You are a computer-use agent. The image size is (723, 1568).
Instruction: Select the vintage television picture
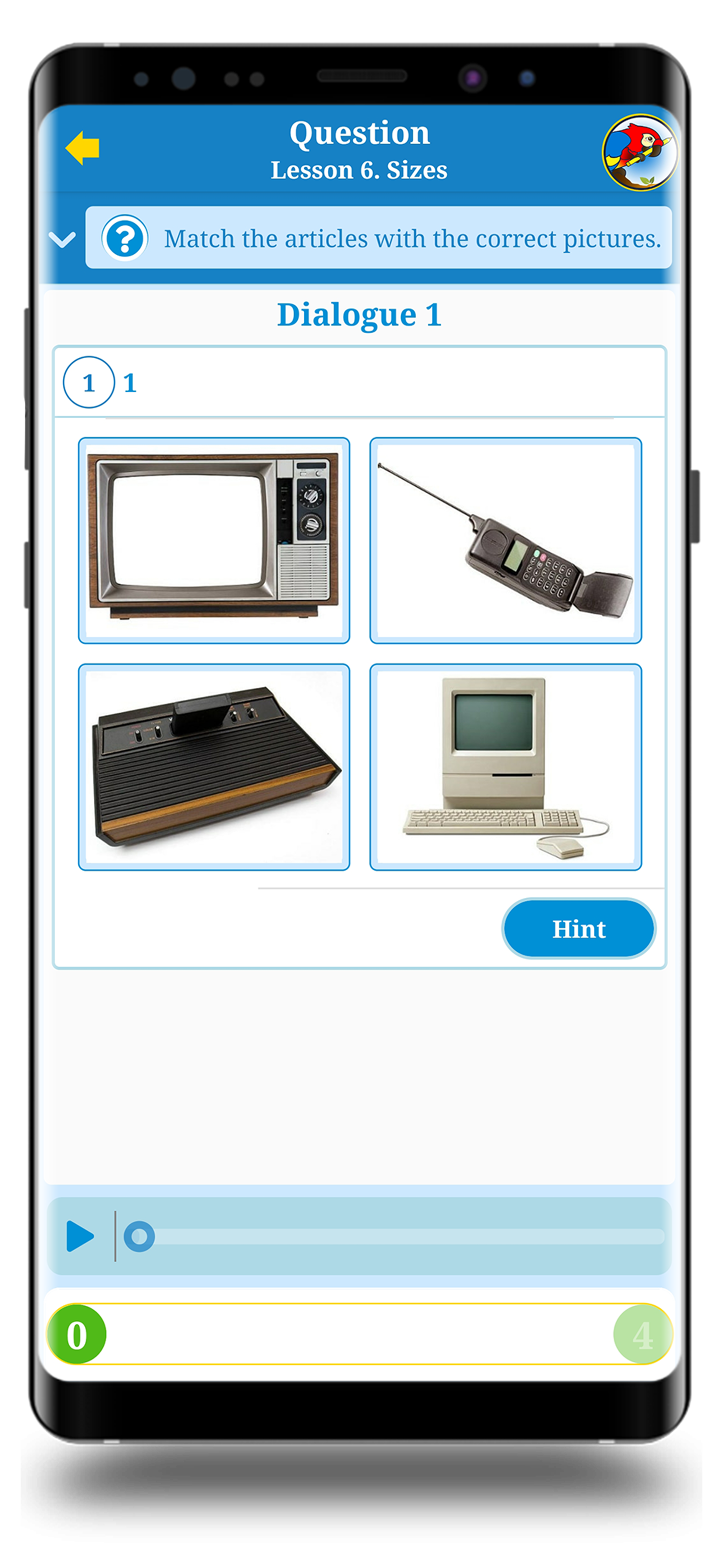[214, 540]
